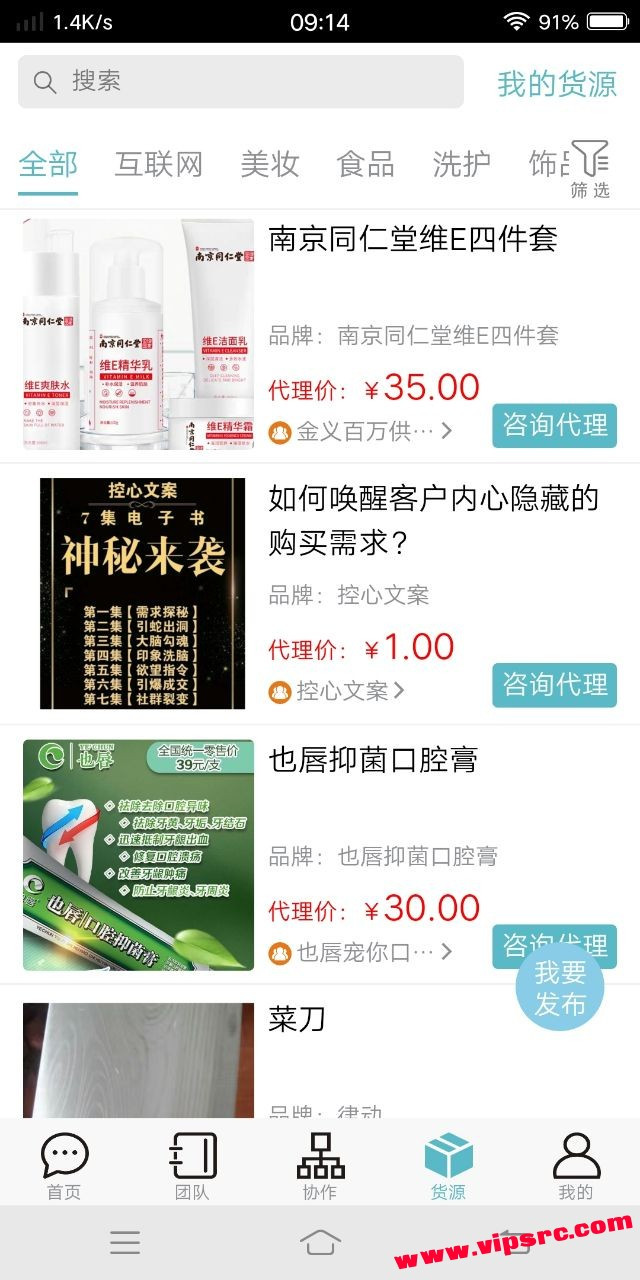Open the 菜刀 product listing

pos(297,1020)
